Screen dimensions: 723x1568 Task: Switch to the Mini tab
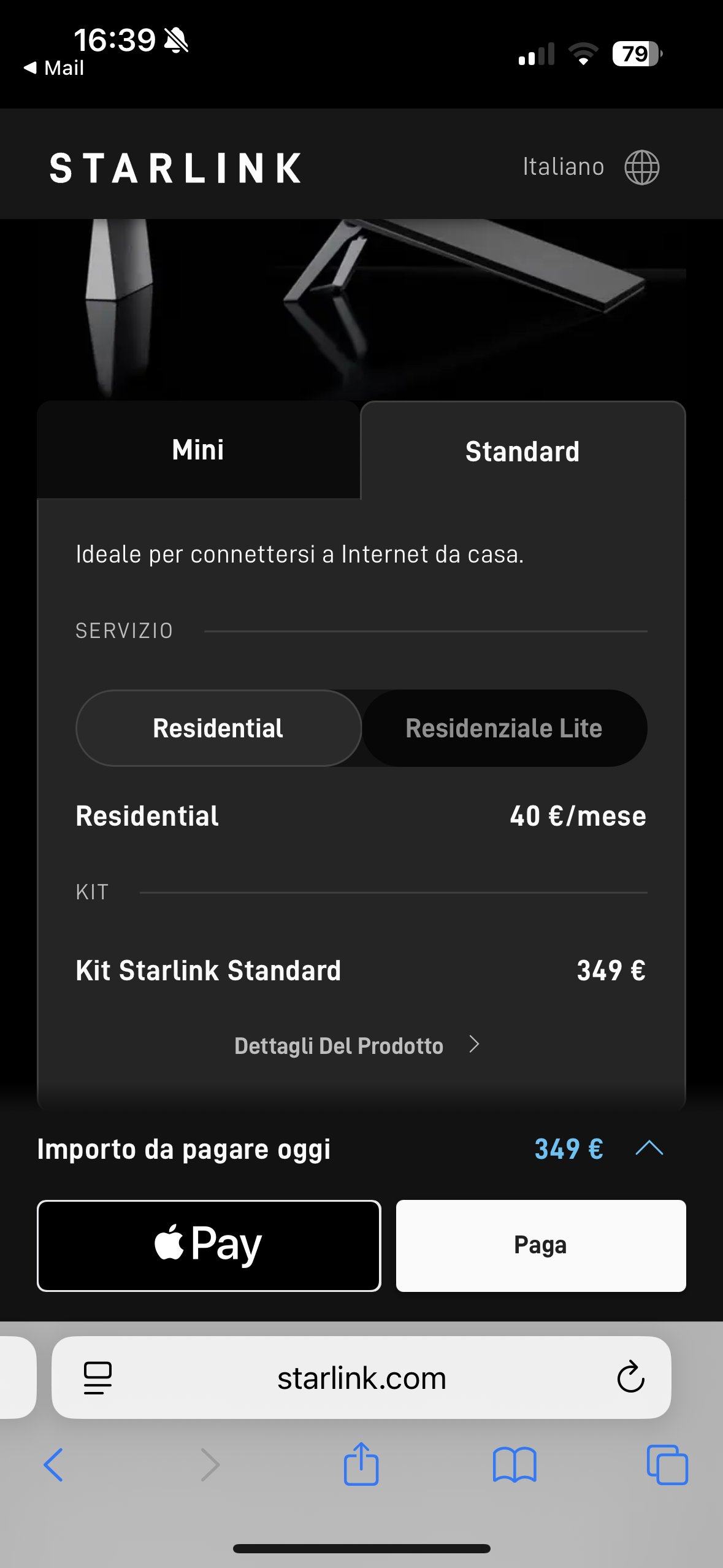pyautogui.click(x=198, y=450)
